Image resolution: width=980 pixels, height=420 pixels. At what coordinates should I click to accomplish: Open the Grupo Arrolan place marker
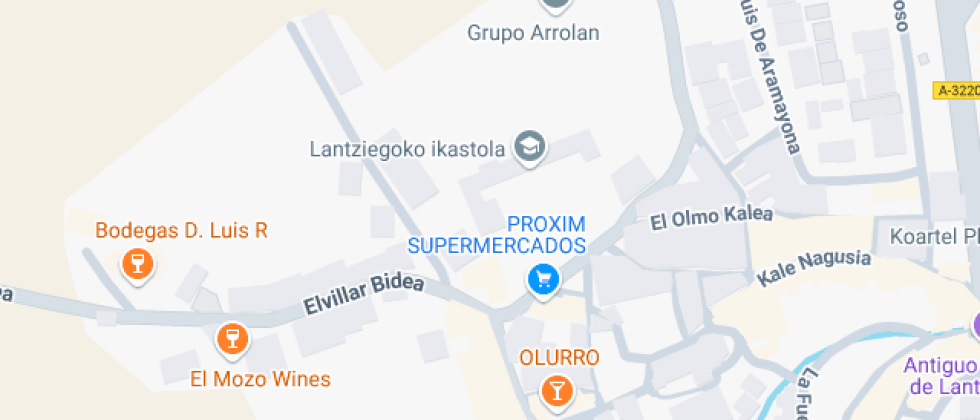coord(556,5)
